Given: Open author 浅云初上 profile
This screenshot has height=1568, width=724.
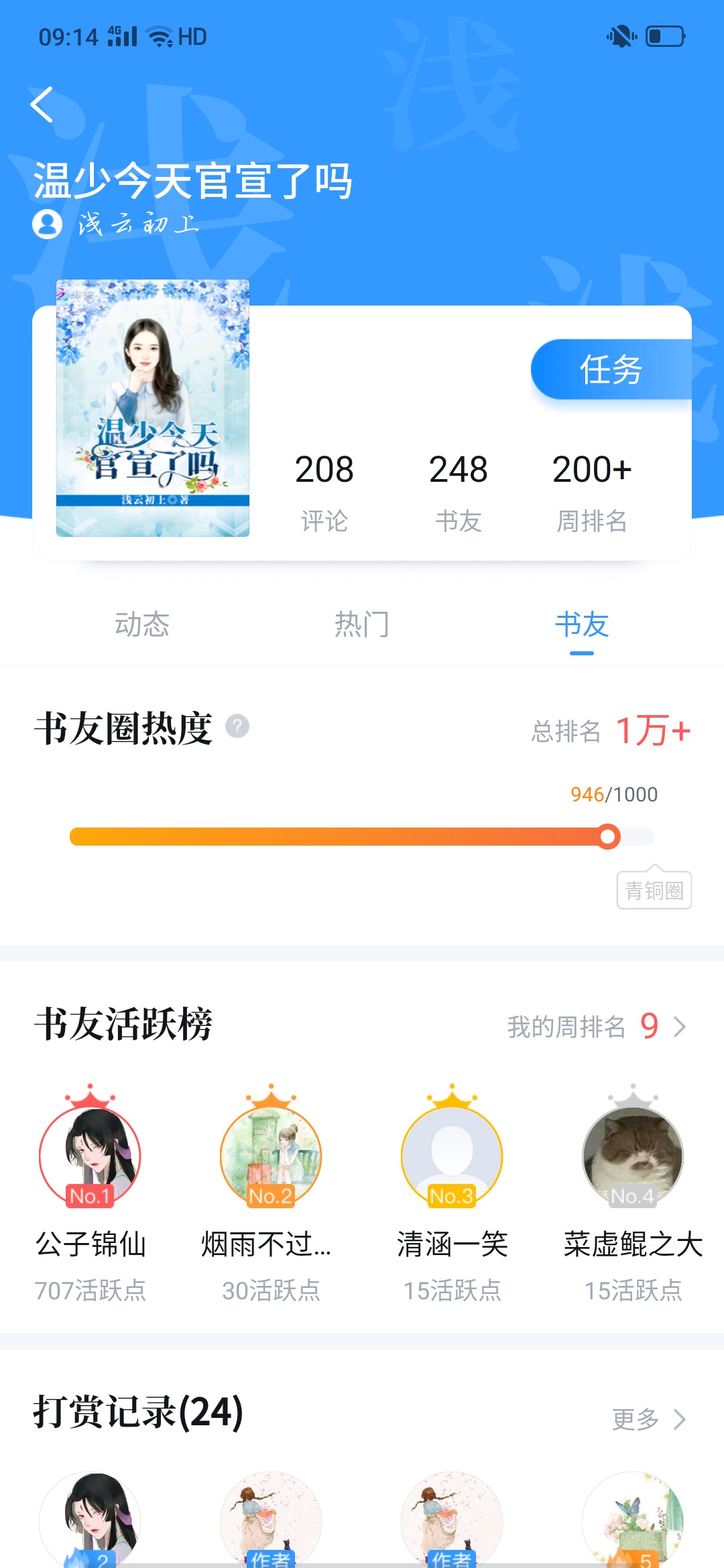Looking at the screenshot, I should pyautogui.click(x=116, y=224).
